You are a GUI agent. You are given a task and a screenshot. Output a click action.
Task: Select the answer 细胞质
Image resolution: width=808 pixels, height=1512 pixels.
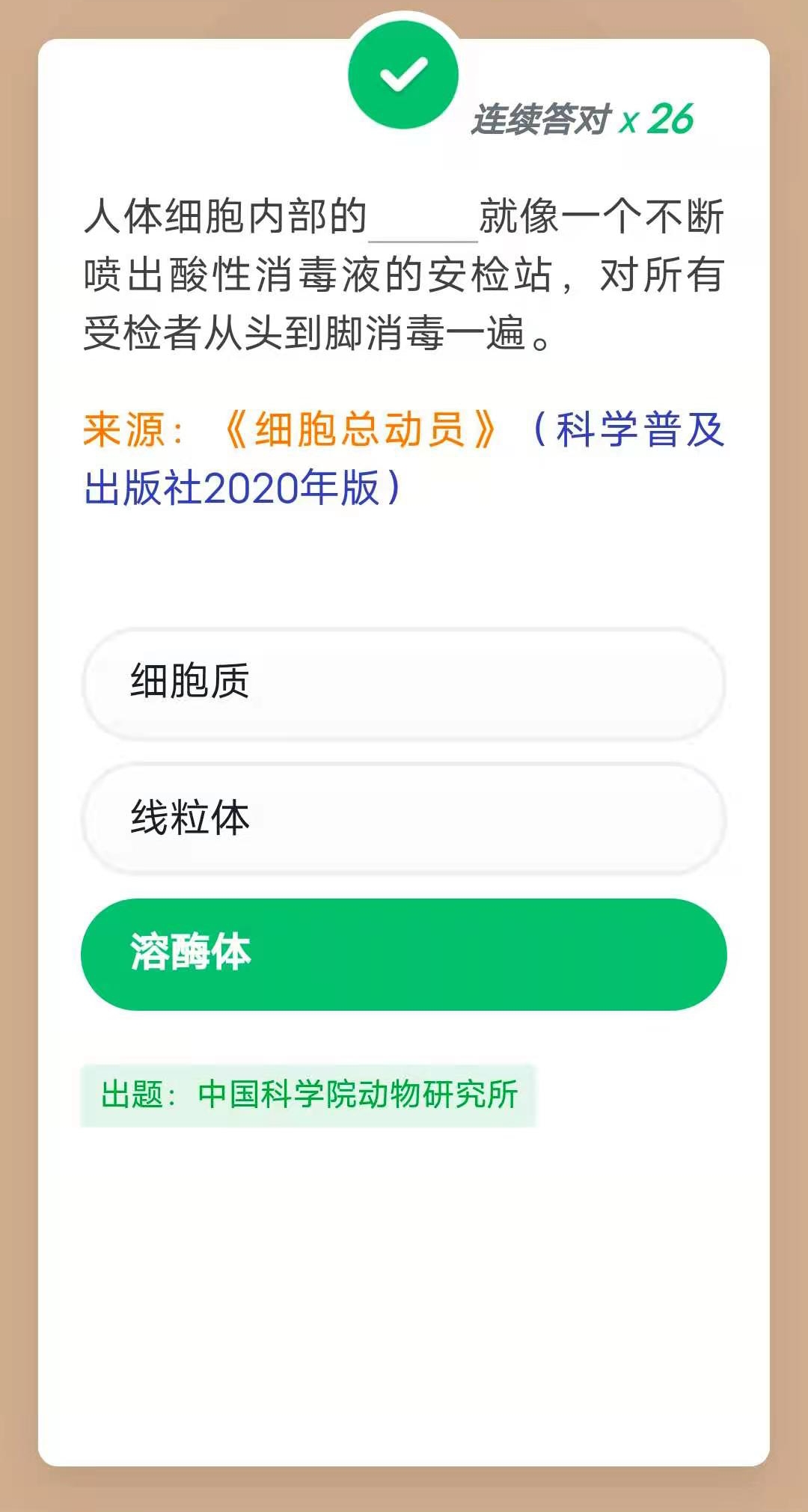pos(404,683)
